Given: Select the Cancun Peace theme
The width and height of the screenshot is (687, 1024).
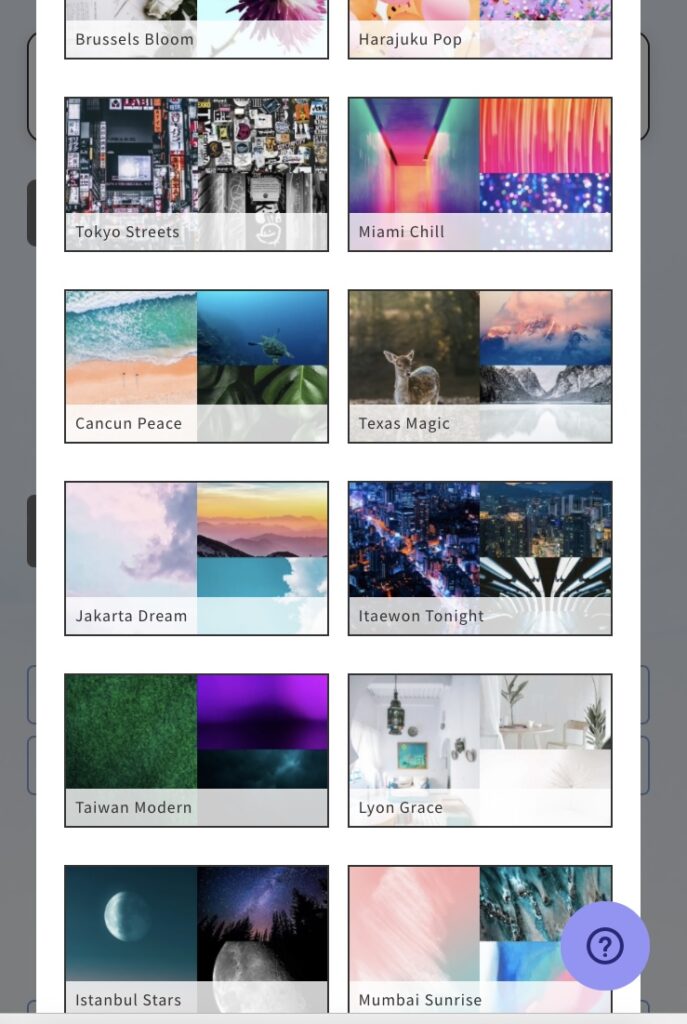Looking at the screenshot, I should (x=196, y=366).
